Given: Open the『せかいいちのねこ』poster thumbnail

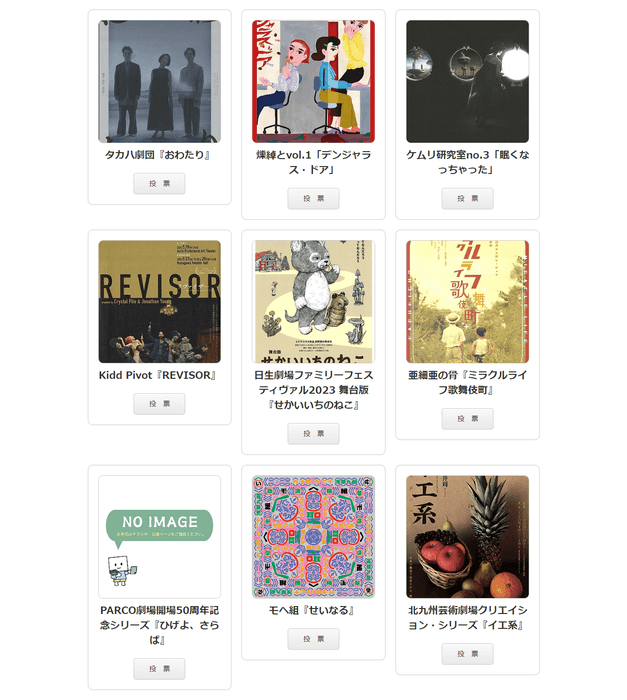Looking at the screenshot, I should (x=313, y=301).
